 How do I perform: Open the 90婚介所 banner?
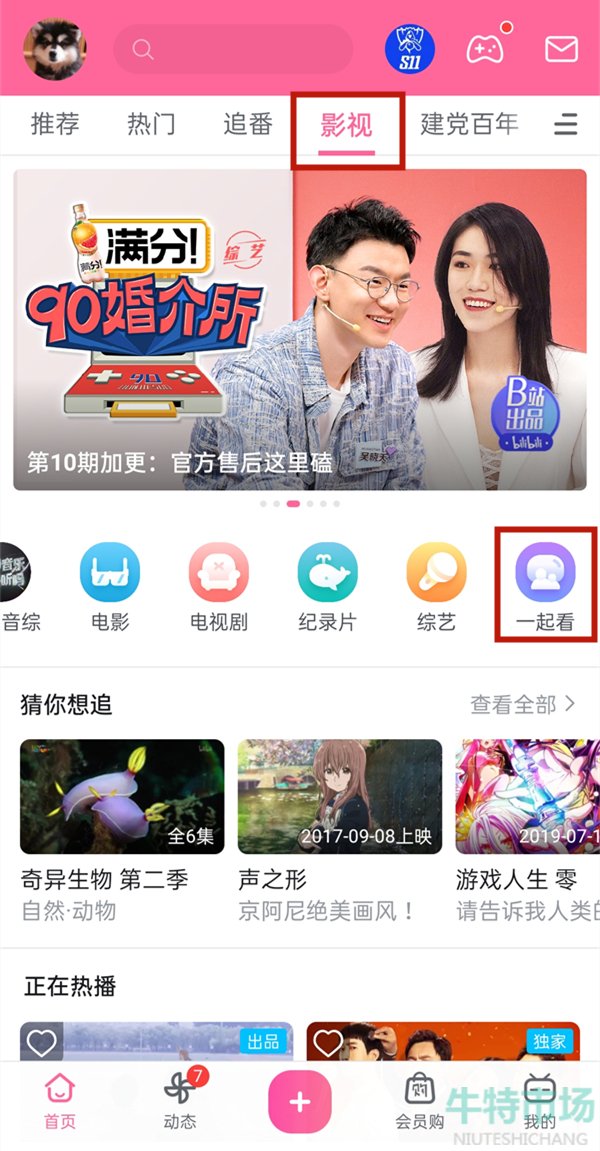click(300, 329)
